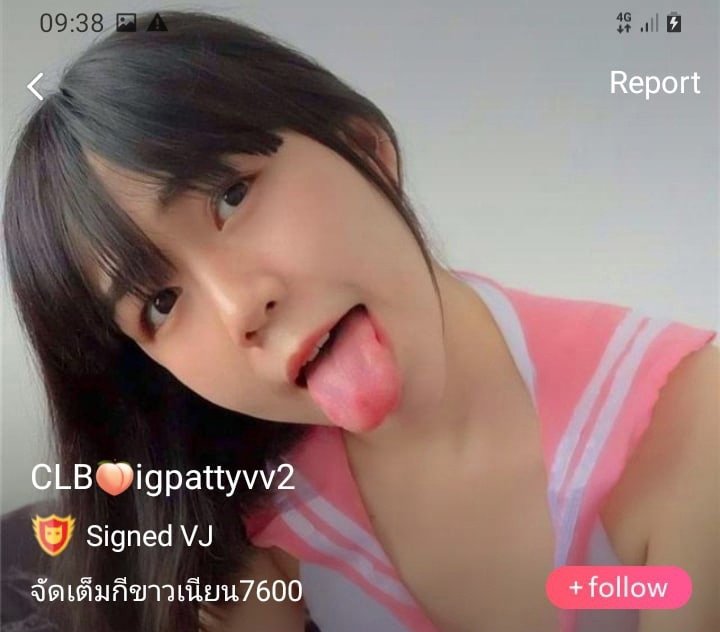Go back using the top-left arrow

36,86
